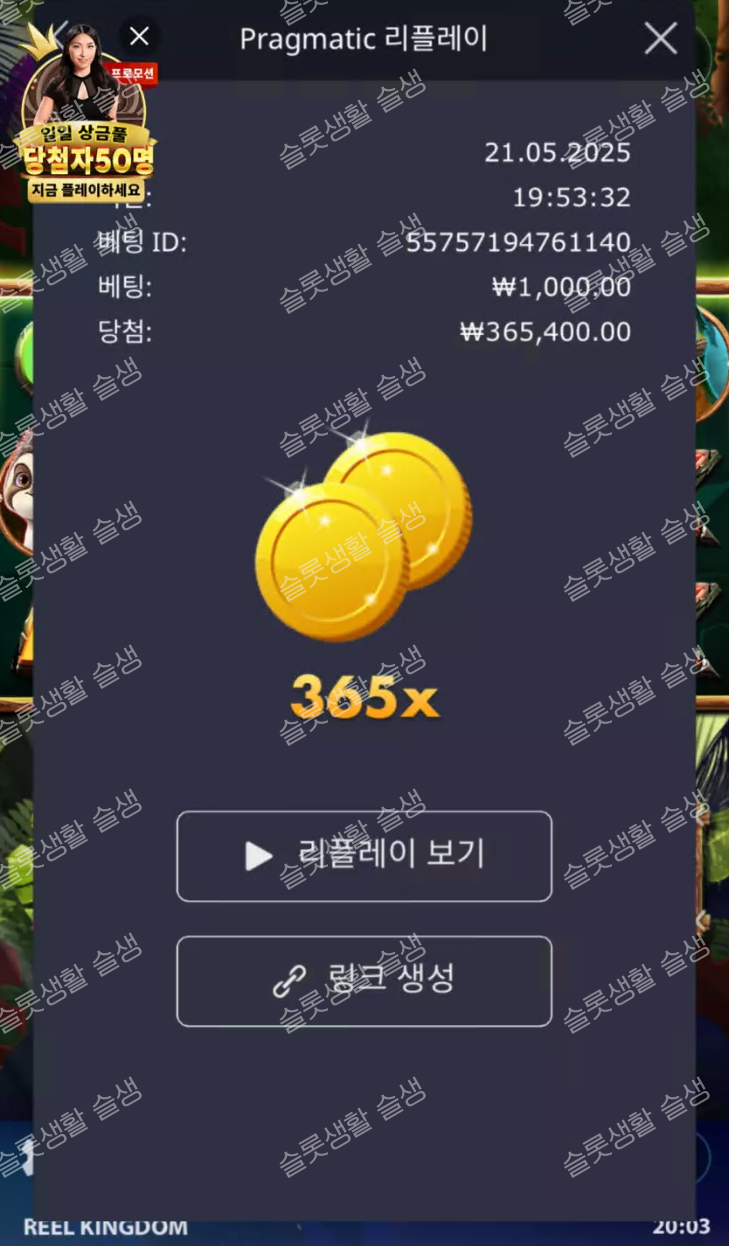This screenshot has height=1246, width=729.
Task: Play the replay via 리플레이 보기
Action: tap(364, 856)
